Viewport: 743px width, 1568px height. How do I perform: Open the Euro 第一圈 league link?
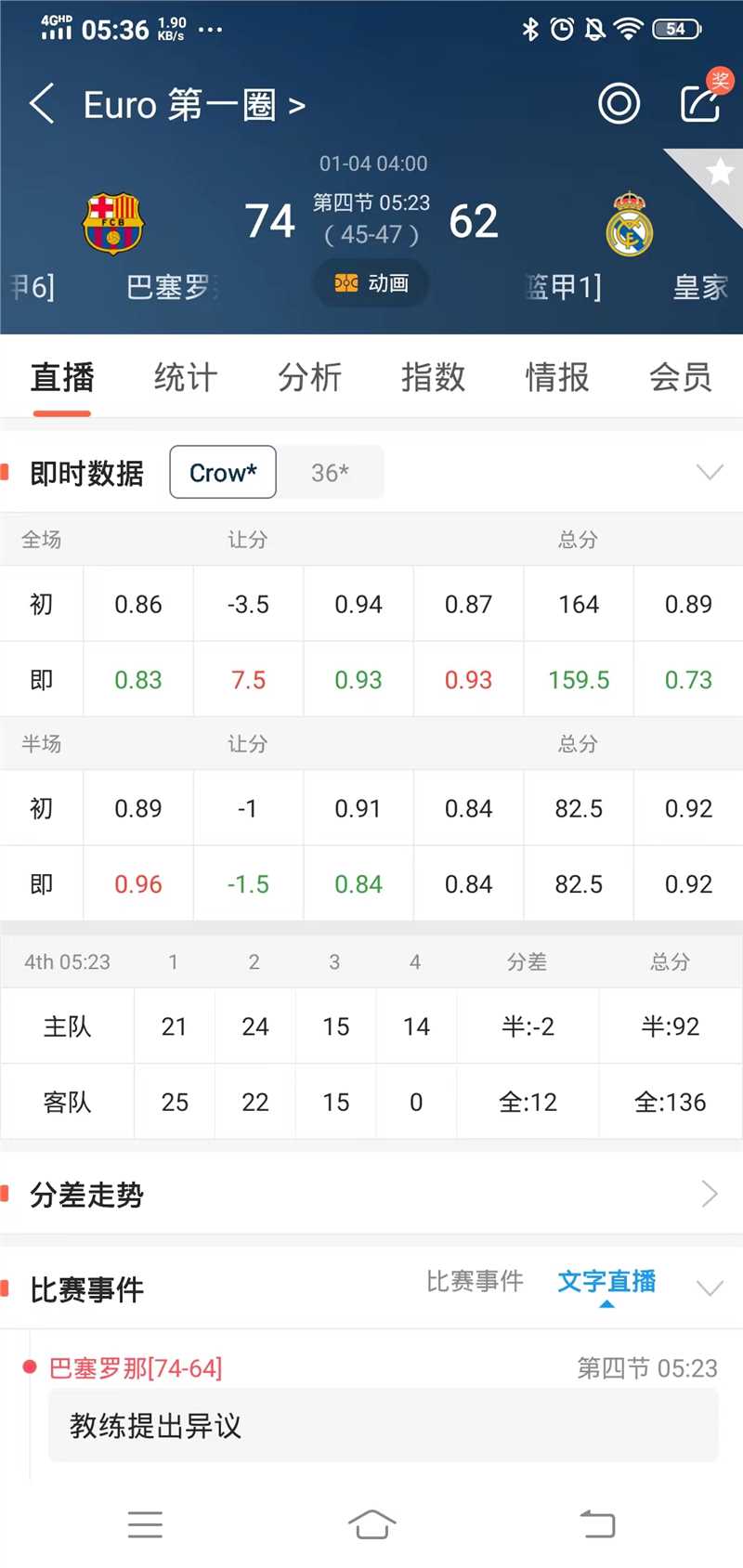193,105
